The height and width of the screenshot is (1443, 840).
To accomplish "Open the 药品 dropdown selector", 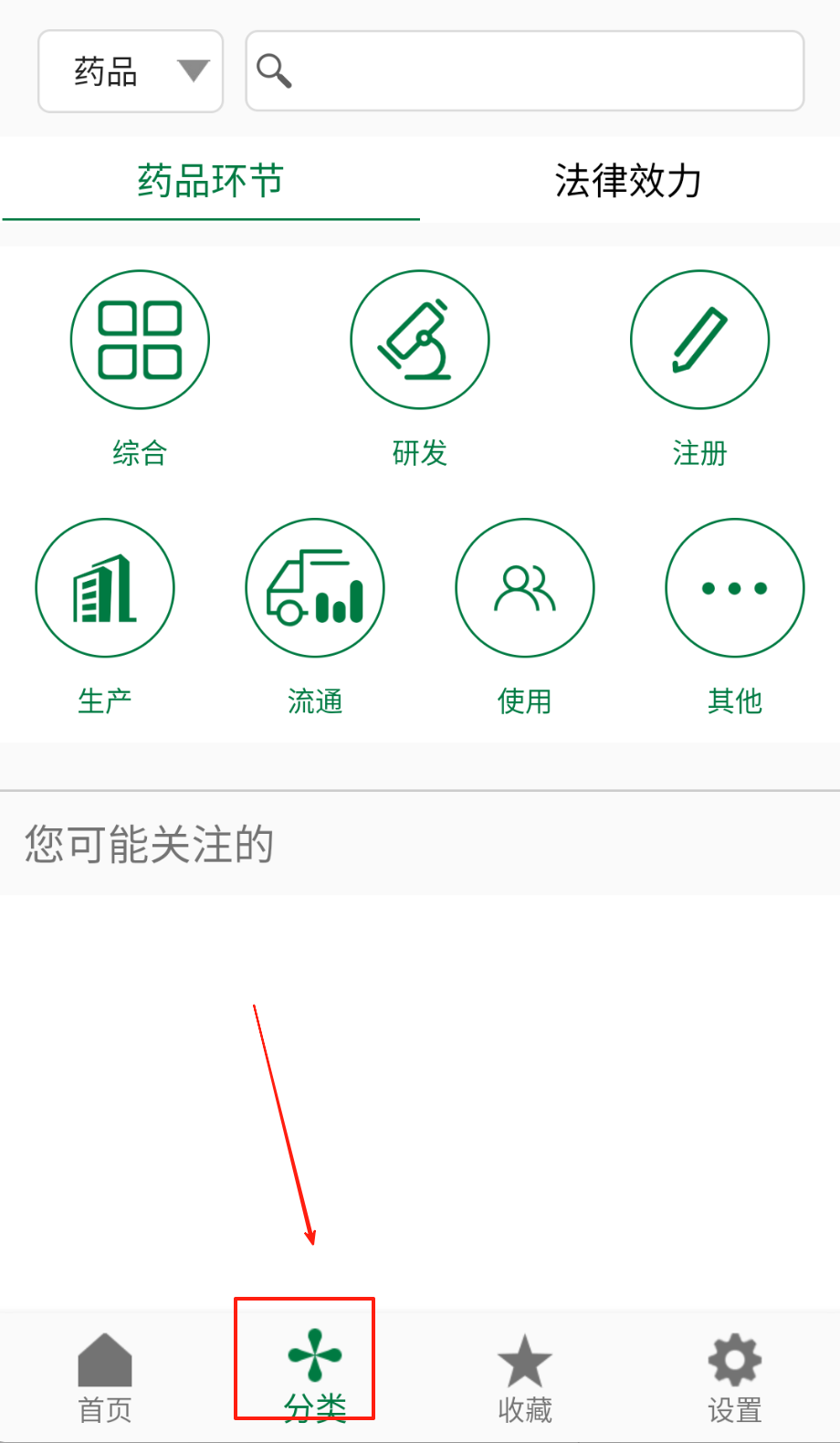I will point(131,71).
